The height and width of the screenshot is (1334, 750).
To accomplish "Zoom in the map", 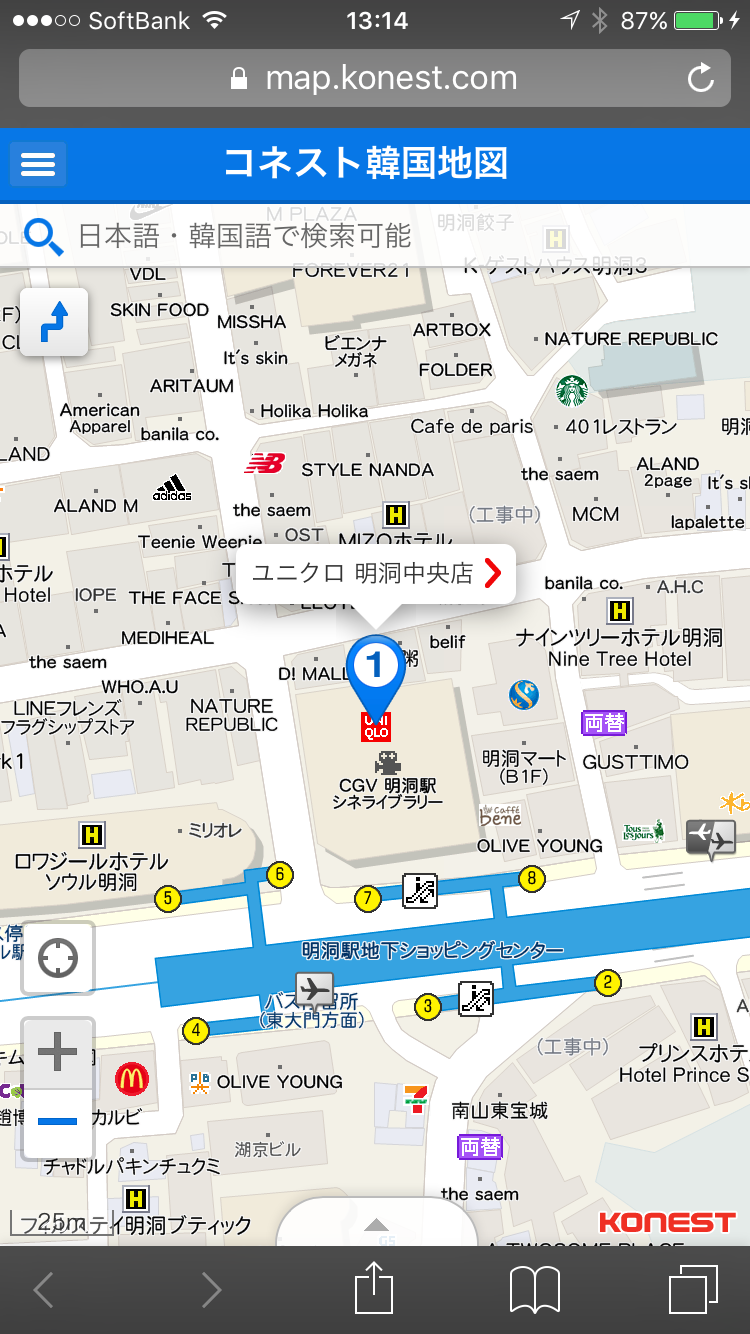I will click(x=58, y=1052).
